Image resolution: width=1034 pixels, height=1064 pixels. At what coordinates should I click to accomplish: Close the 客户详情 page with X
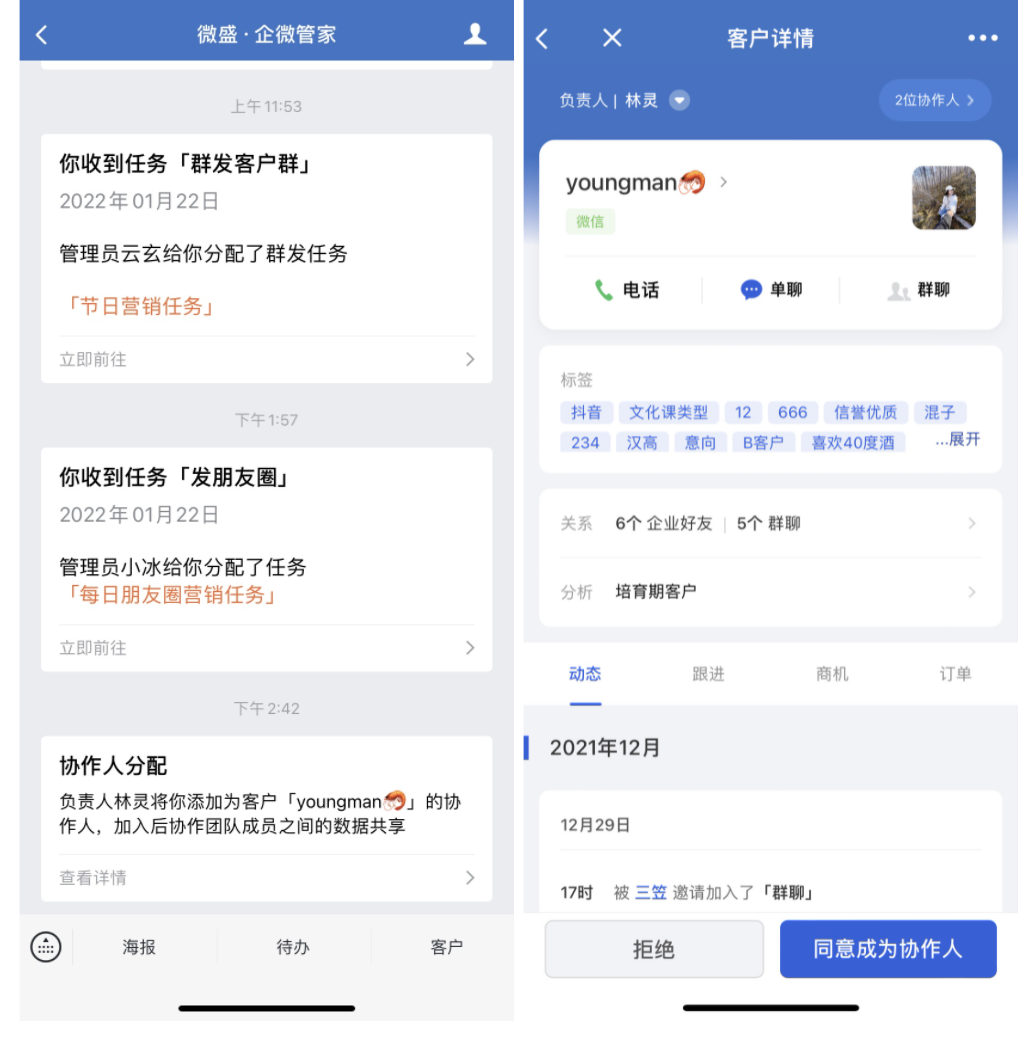pyautogui.click(x=612, y=38)
